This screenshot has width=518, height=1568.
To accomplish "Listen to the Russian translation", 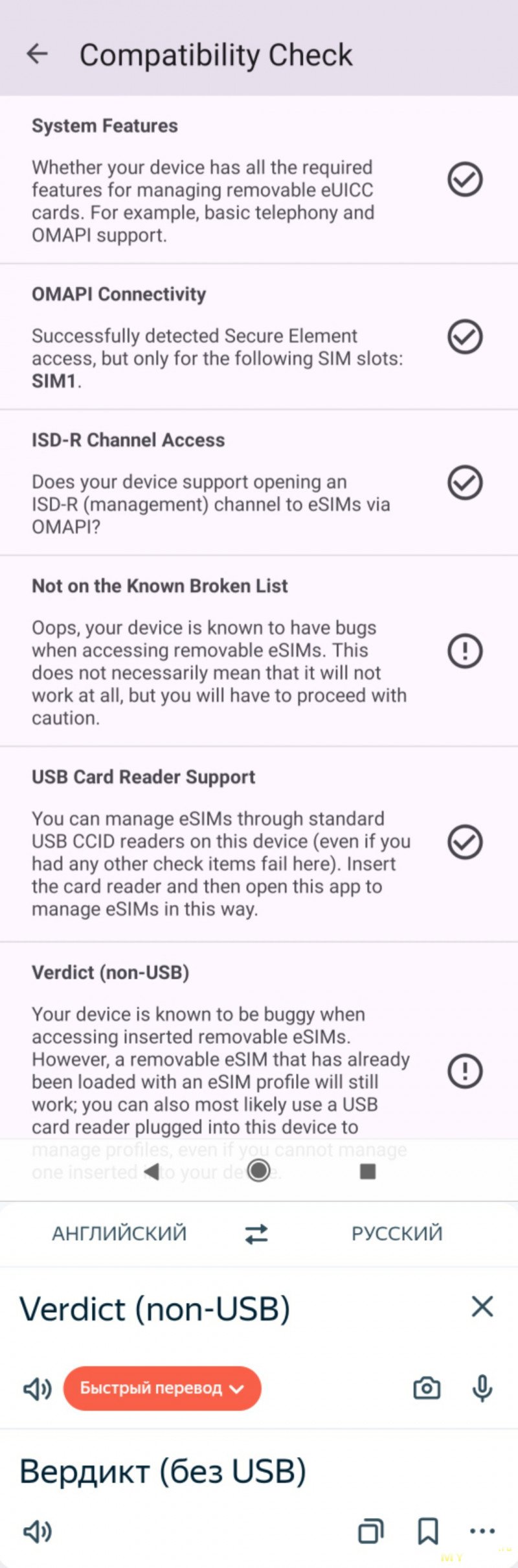I will coord(38,1532).
